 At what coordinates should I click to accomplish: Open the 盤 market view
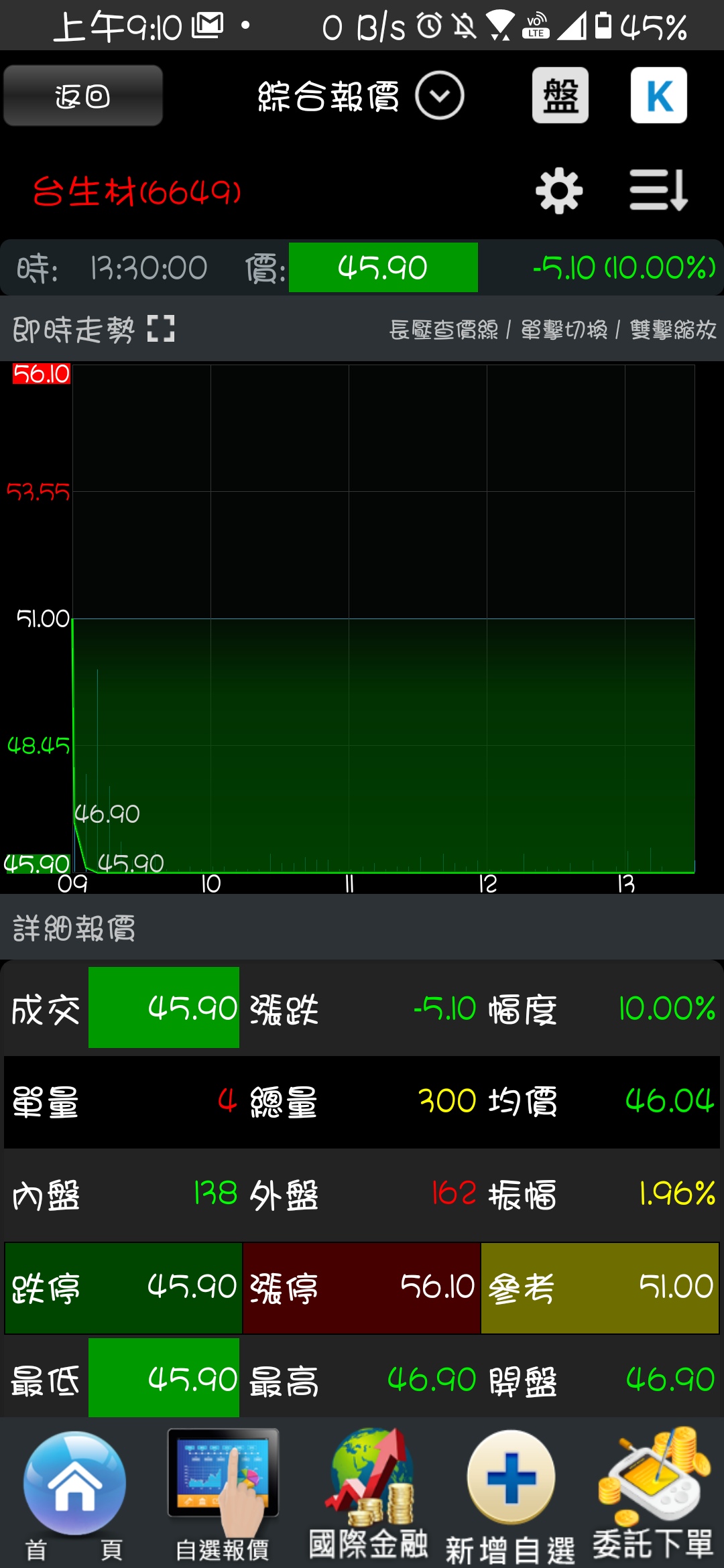[560, 96]
